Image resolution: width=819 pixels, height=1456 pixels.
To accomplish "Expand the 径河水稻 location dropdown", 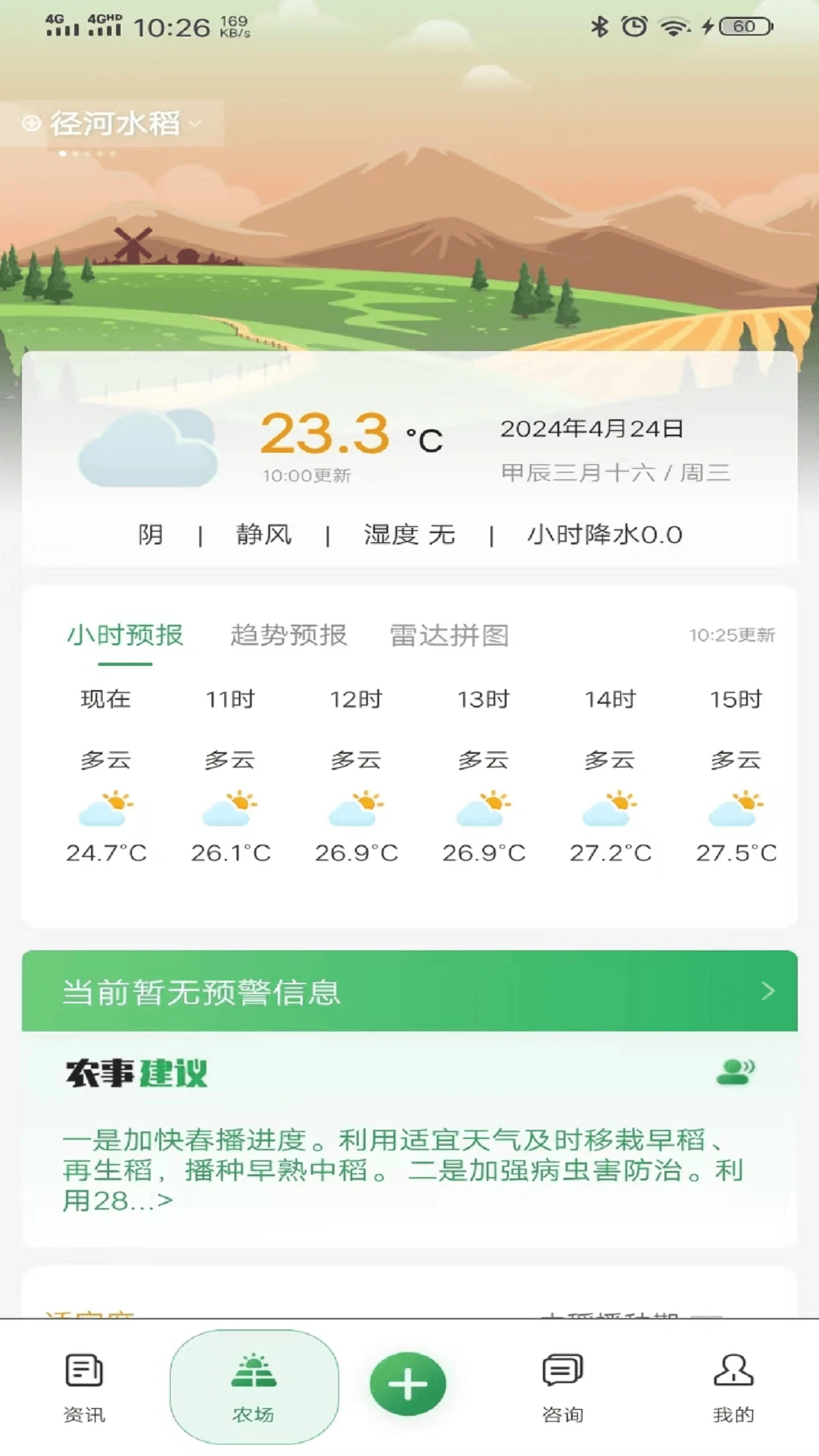I will pos(196,124).
